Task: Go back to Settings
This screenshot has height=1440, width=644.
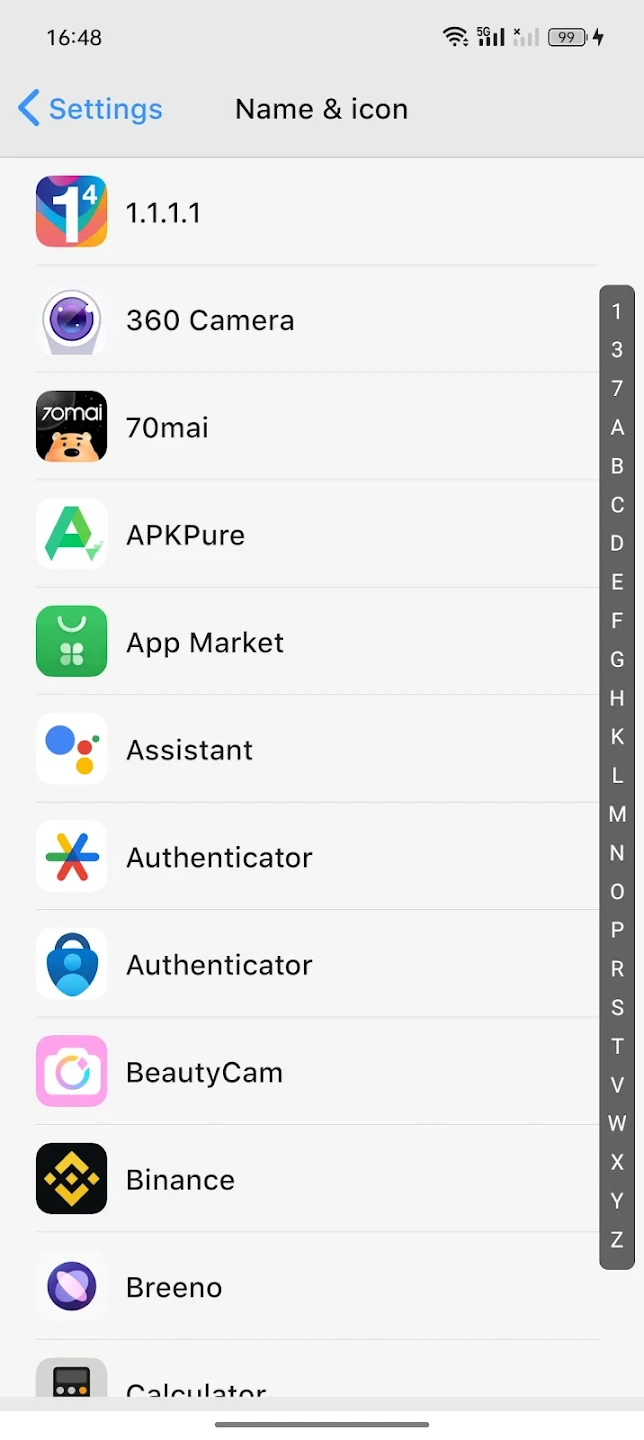Action: pos(90,109)
